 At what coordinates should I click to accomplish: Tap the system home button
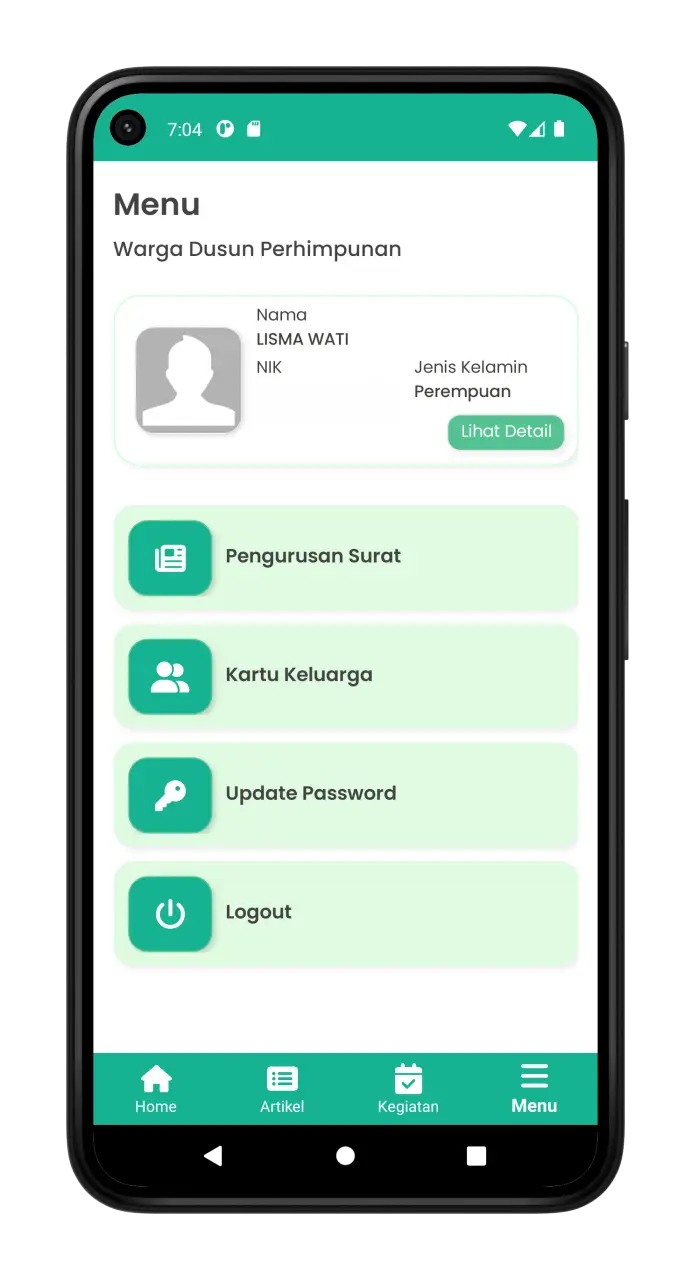coord(345,1156)
